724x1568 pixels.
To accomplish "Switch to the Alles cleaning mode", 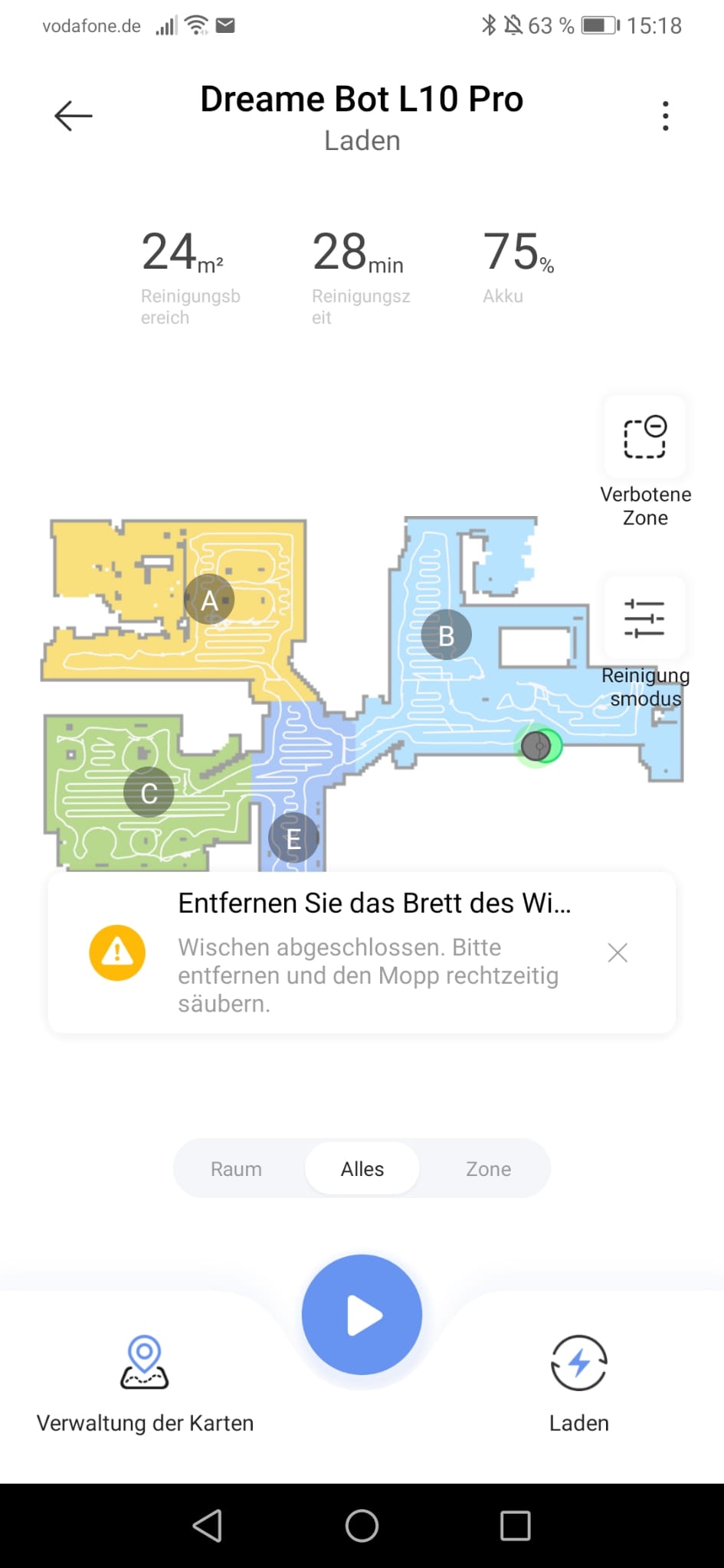I will coord(362,1169).
